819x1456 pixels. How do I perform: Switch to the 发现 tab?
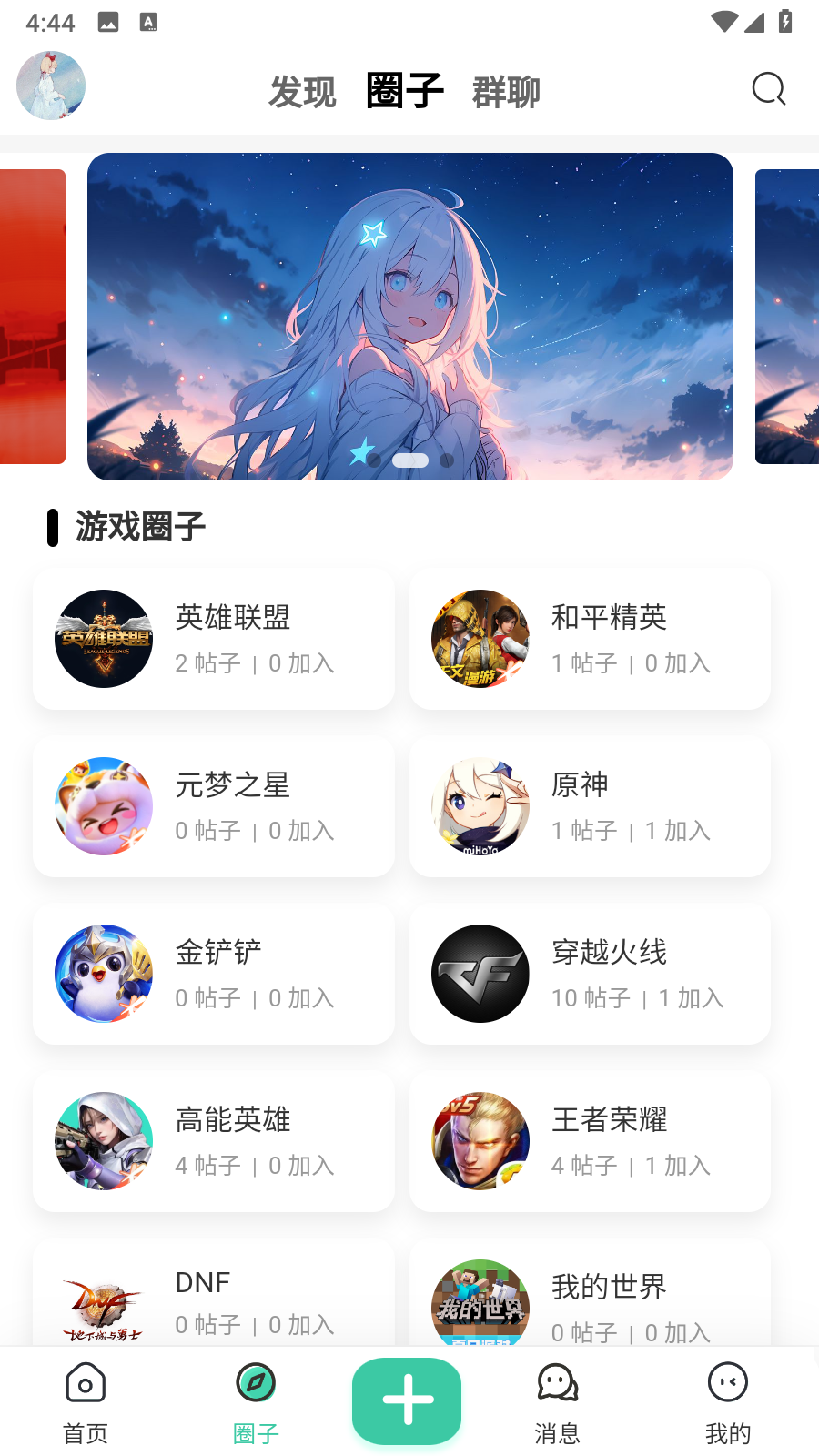302,92
